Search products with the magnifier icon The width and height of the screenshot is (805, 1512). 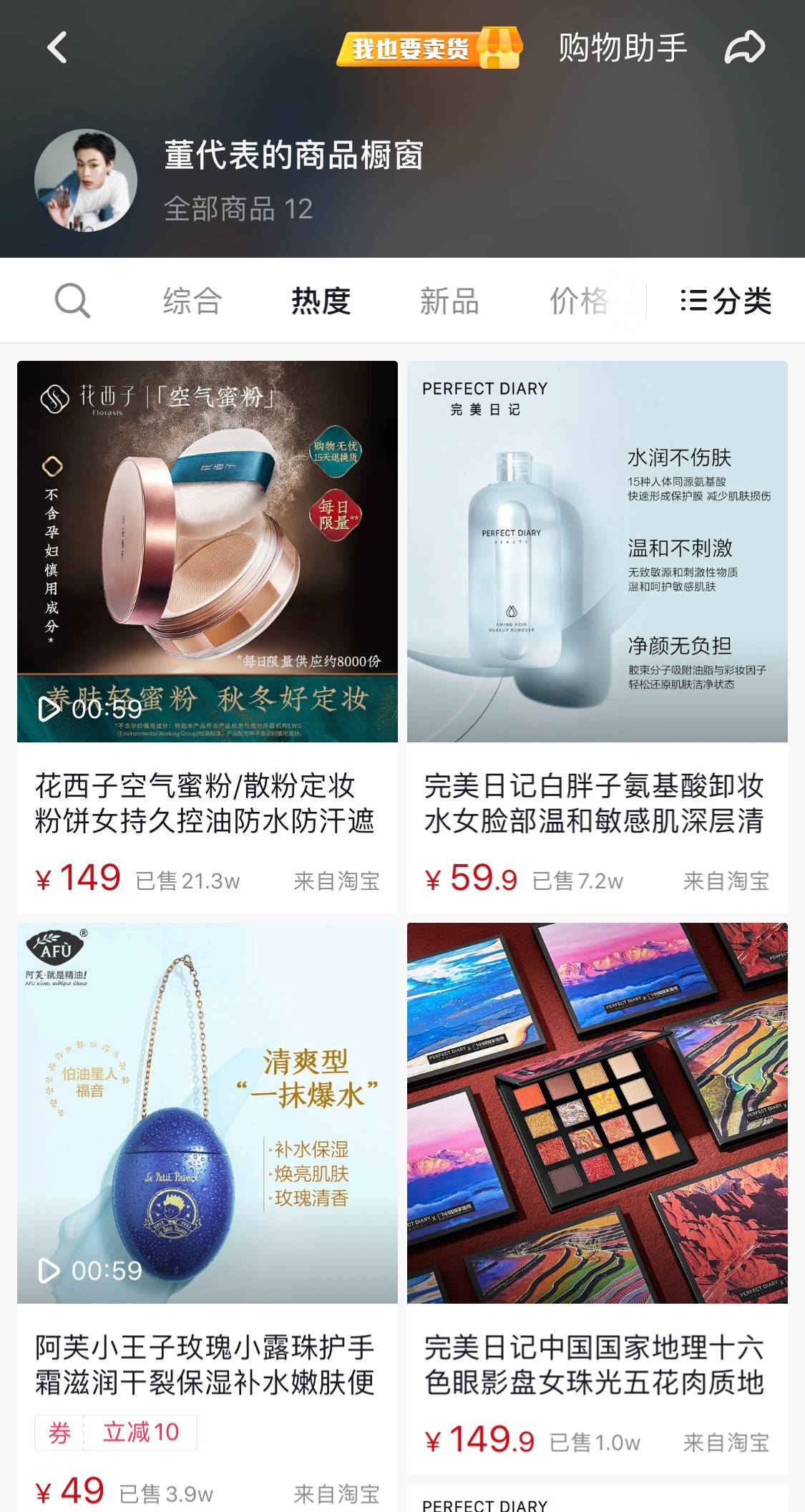pos(72,301)
